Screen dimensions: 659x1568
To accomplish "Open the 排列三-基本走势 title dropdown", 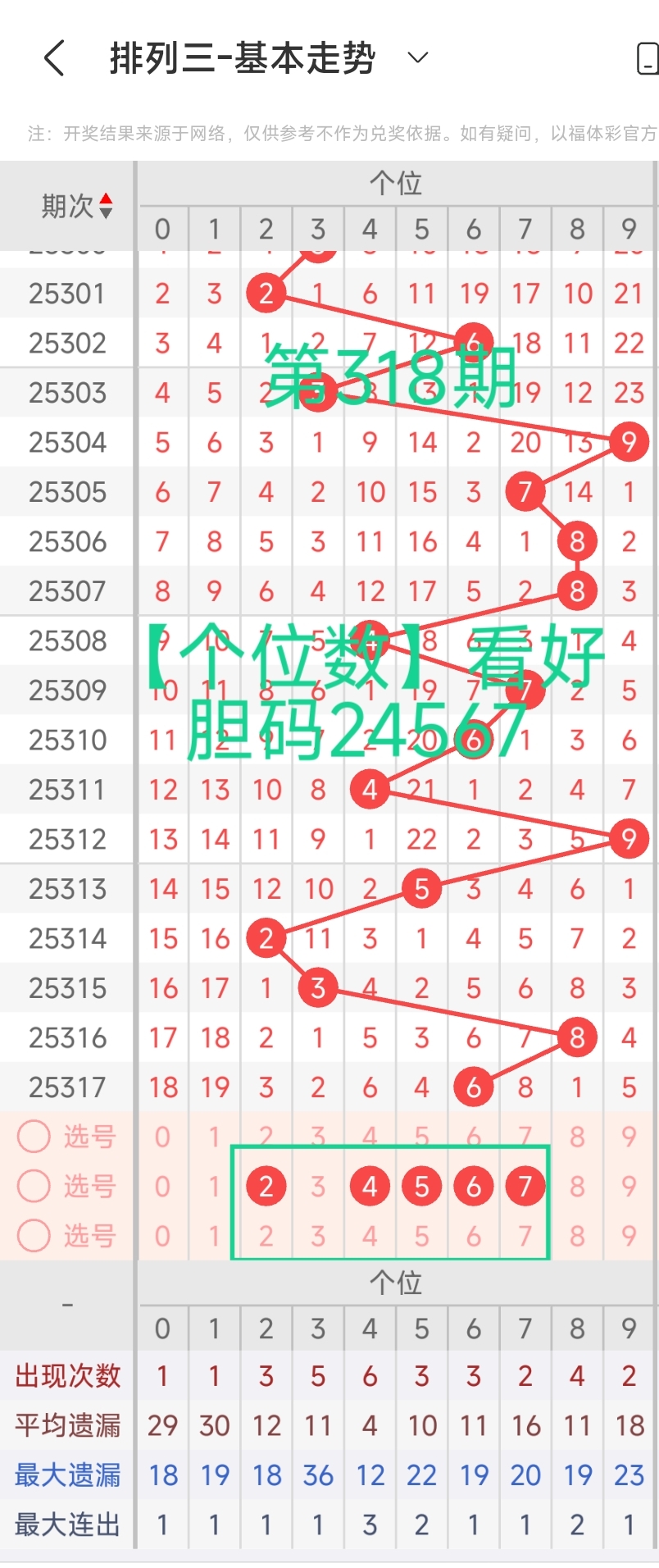I will (x=416, y=58).
